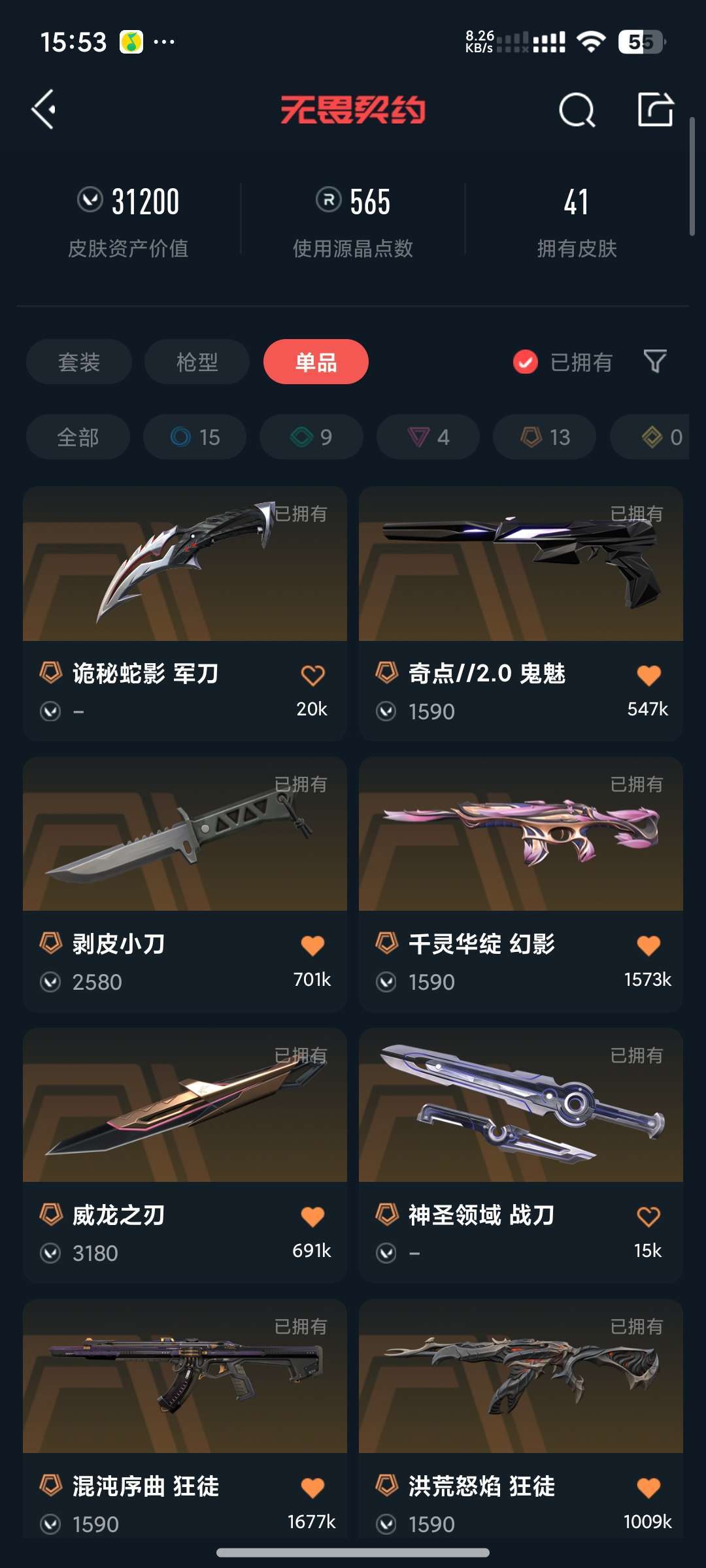Click the currency icon beside 31200
706x1568 pixels.
(92, 201)
